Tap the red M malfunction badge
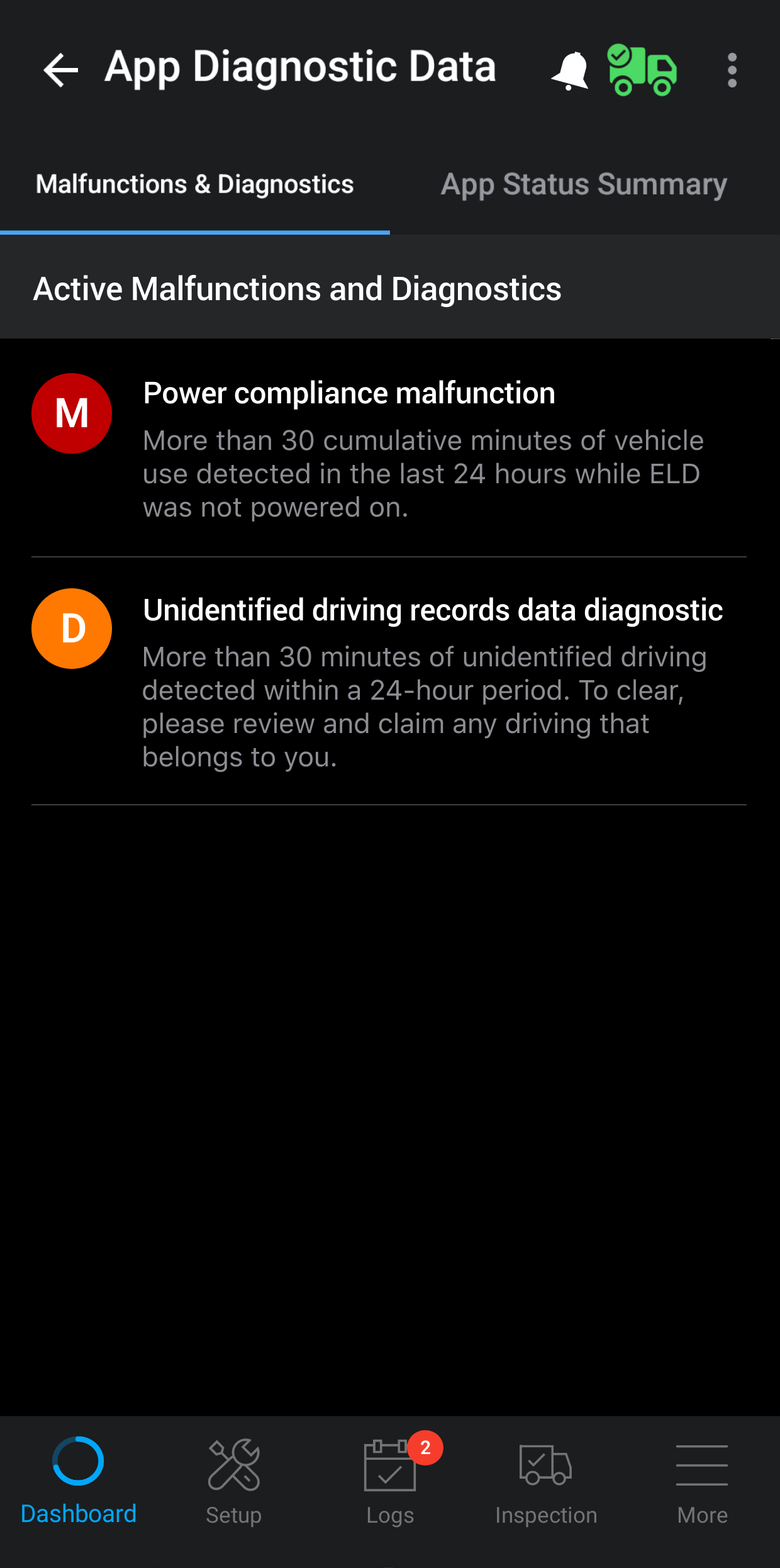 71,413
